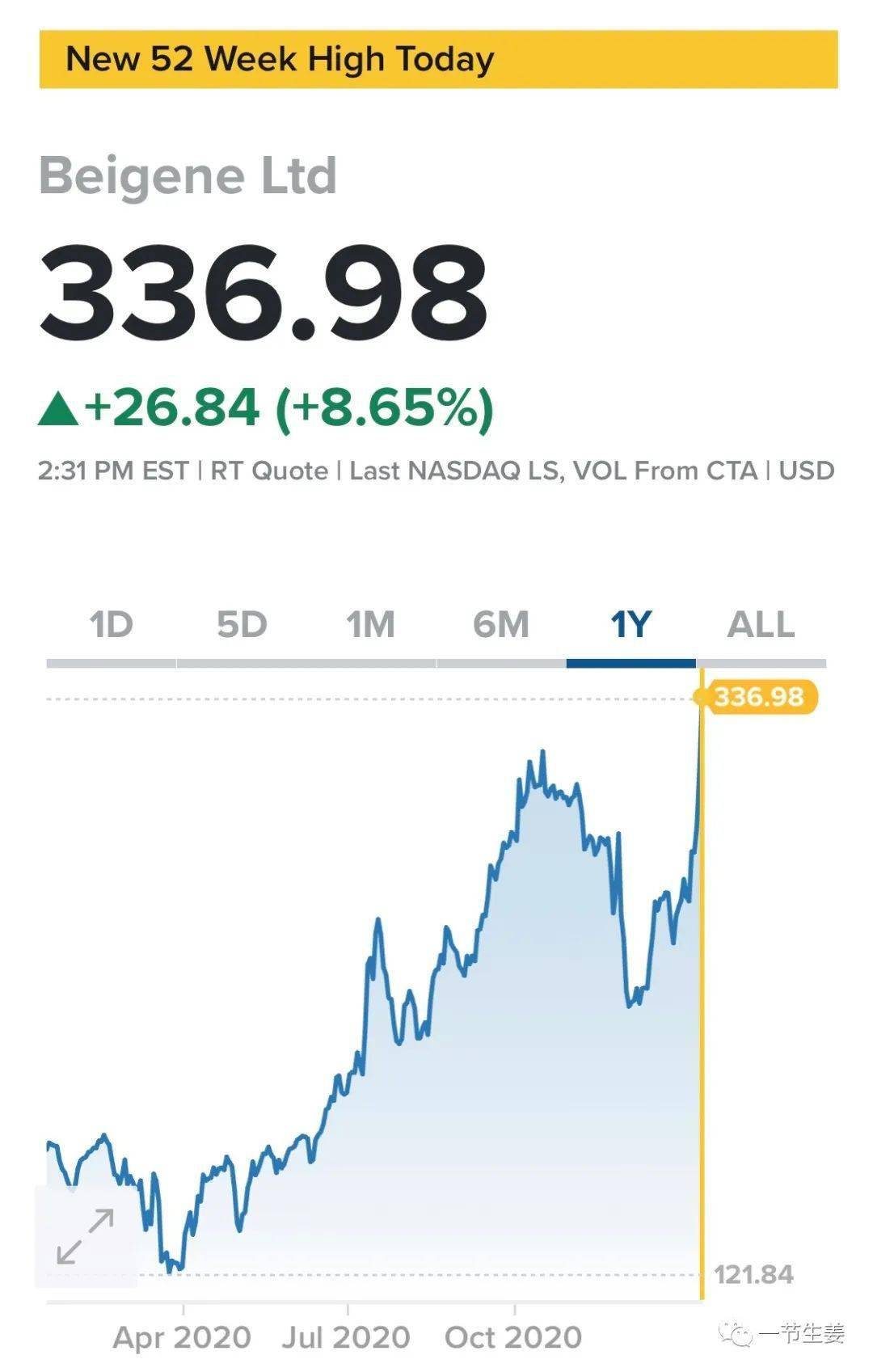Select the 1Y chart range
Viewport: 873px width, 1372px height.
point(630,625)
